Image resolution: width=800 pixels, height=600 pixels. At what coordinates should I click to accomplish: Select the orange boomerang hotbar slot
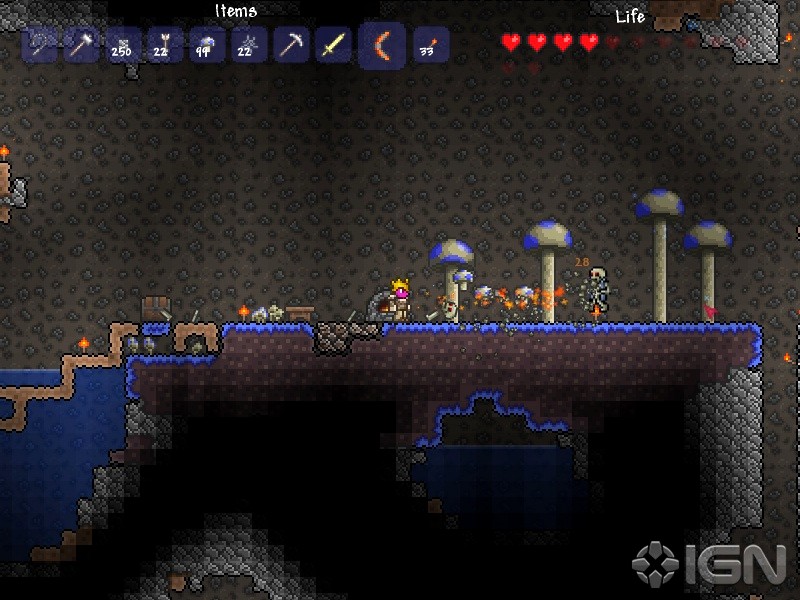pyautogui.click(x=381, y=45)
